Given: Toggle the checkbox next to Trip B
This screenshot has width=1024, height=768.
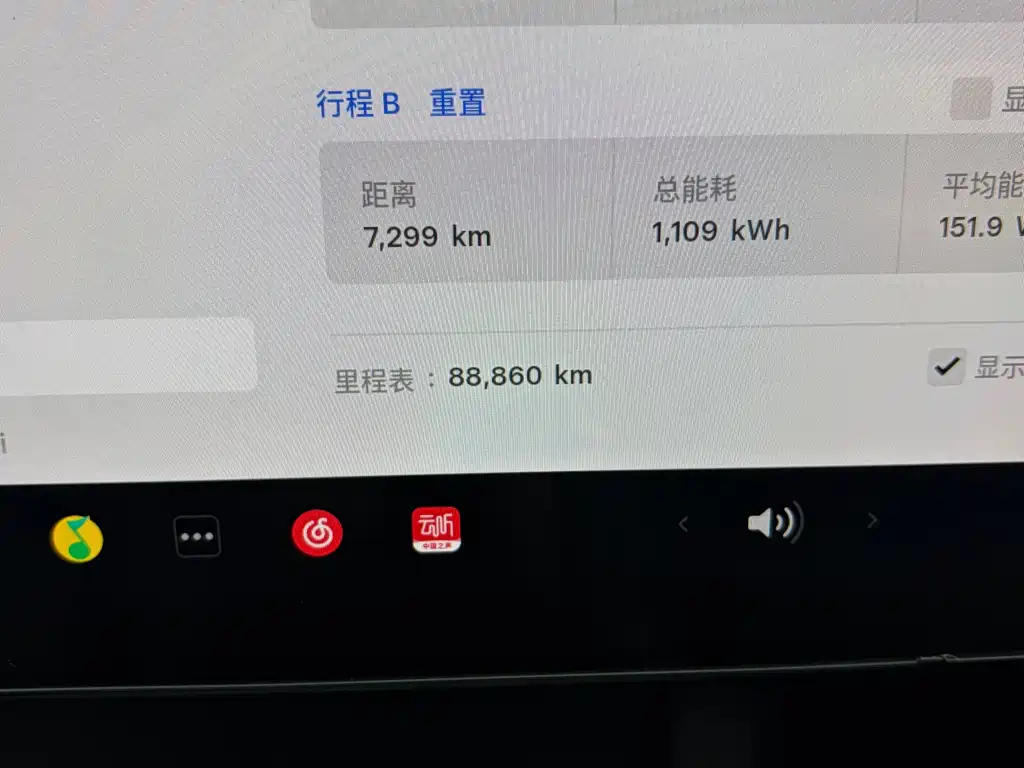Looking at the screenshot, I should (x=969, y=100).
